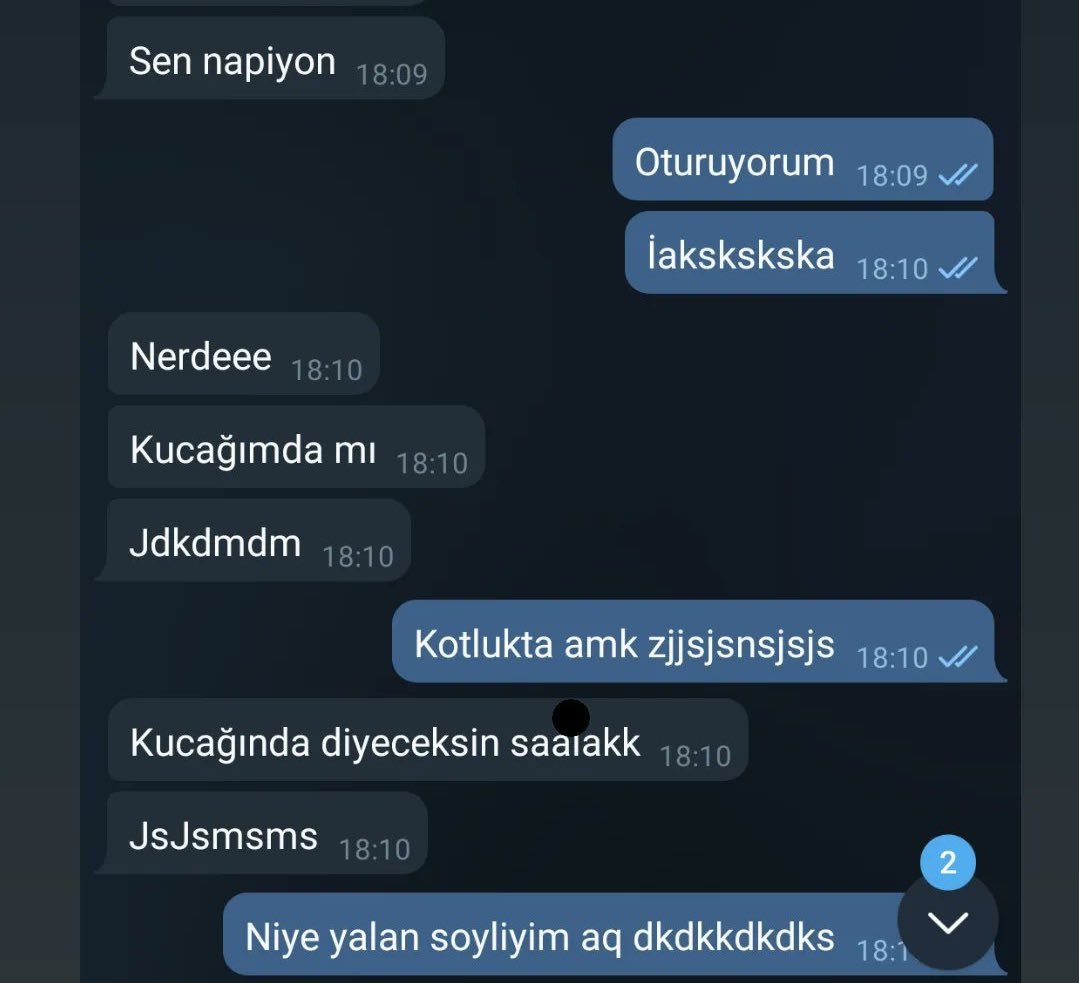The width and height of the screenshot is (1079, 983).
Task: Jump to latest messages with the down arrow
Action: point(947,921)
